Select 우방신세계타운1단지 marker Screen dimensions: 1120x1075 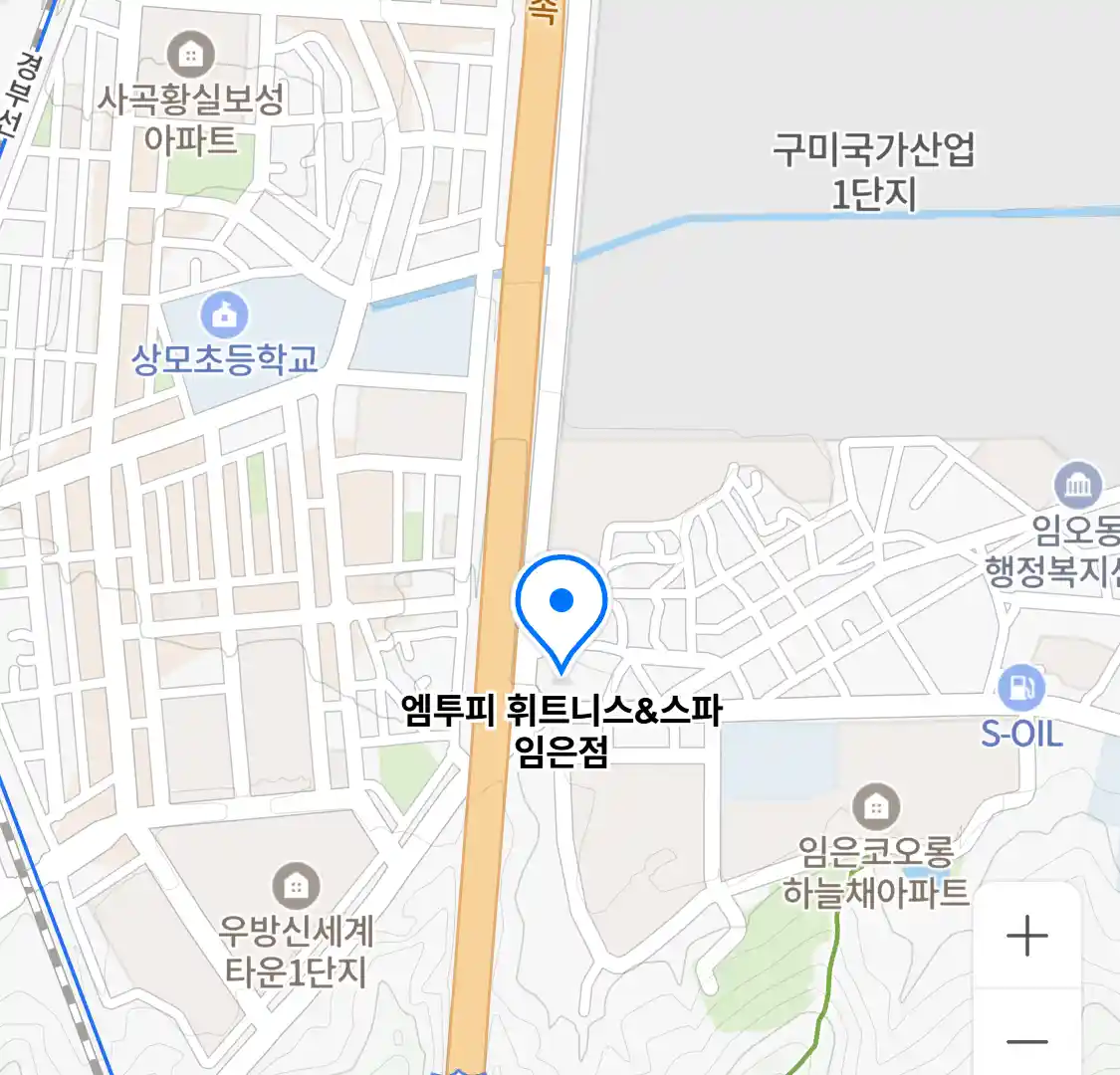point(295,885)
